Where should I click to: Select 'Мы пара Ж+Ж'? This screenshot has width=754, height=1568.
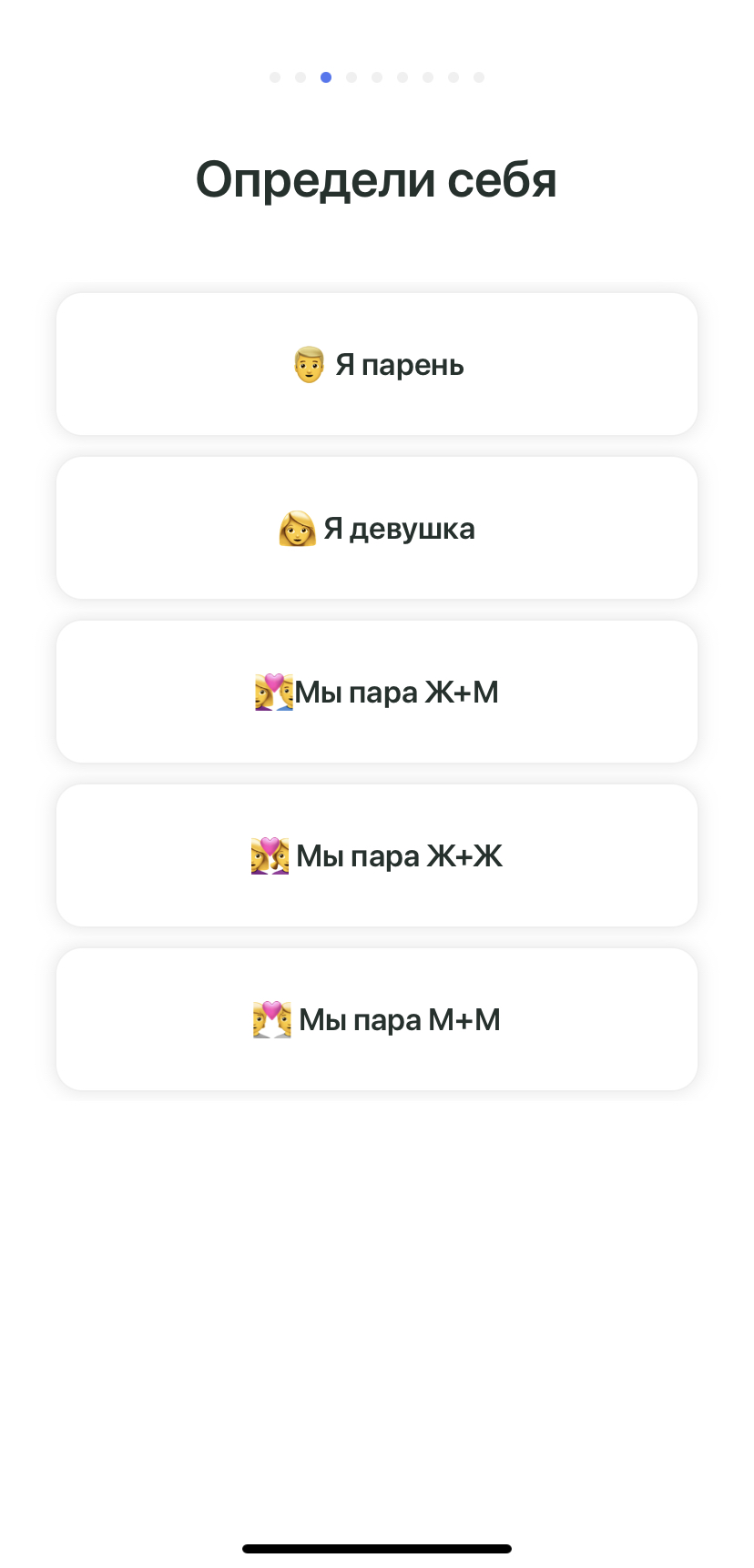pos(377,855)
